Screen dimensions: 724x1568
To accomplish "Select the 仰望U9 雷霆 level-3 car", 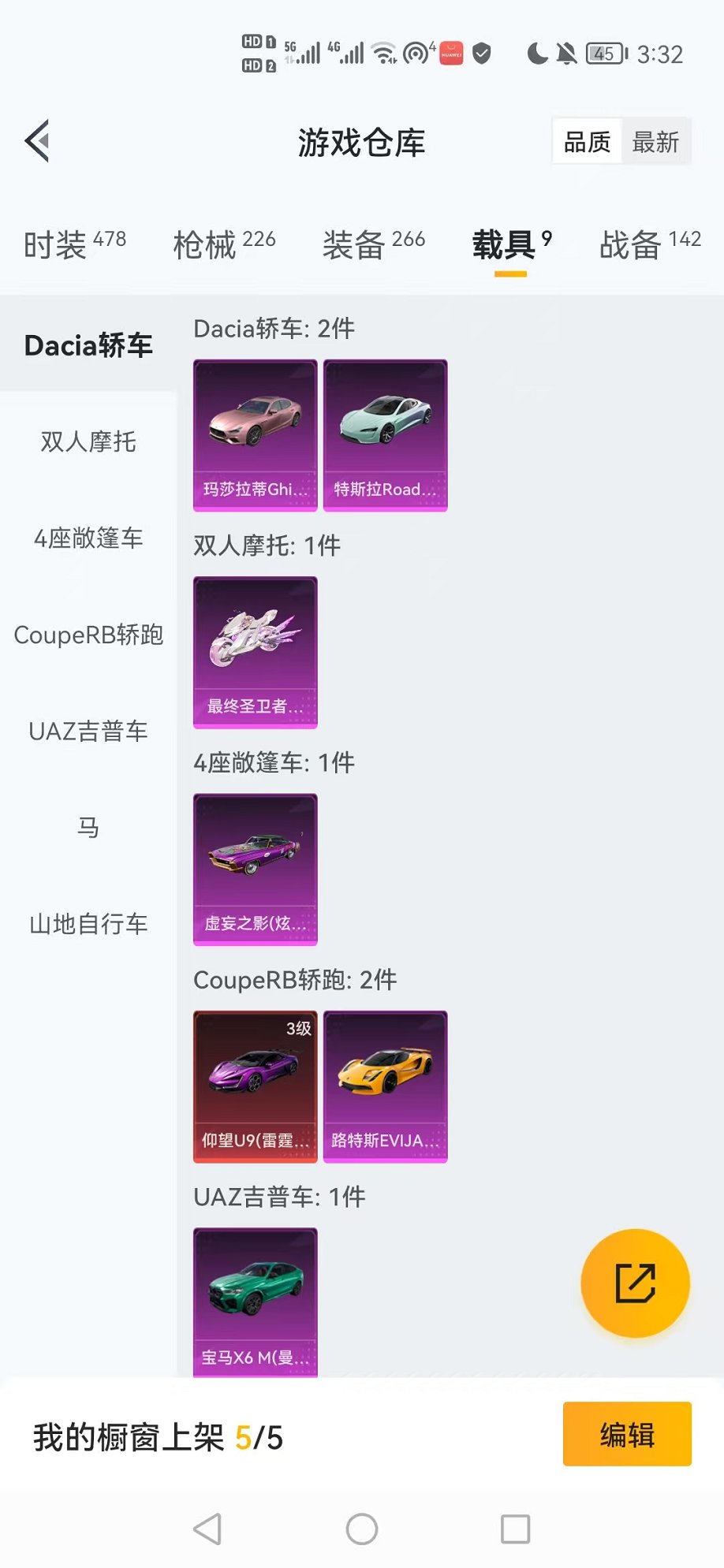I will tap(255, 1082).
